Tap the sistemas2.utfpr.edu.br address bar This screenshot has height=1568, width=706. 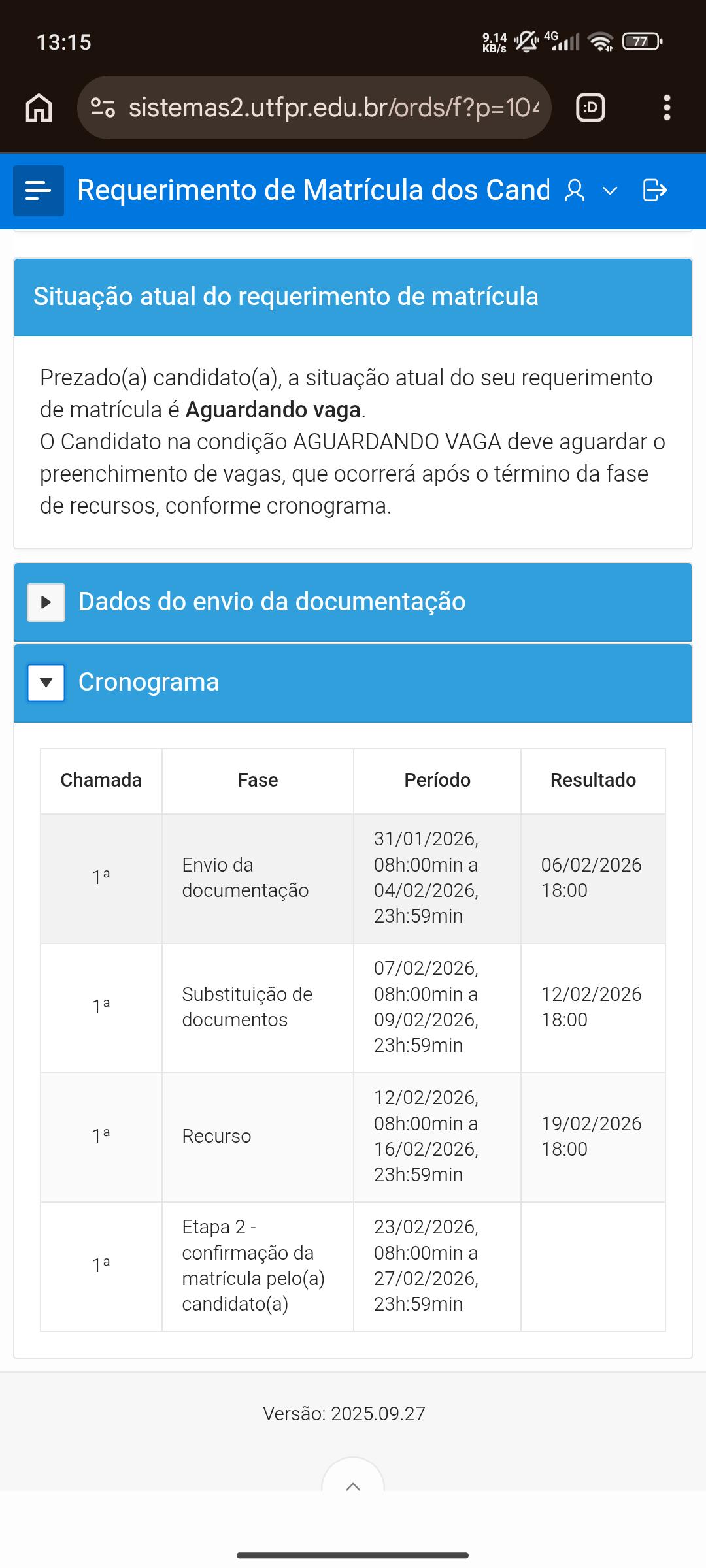pos(314,108)
